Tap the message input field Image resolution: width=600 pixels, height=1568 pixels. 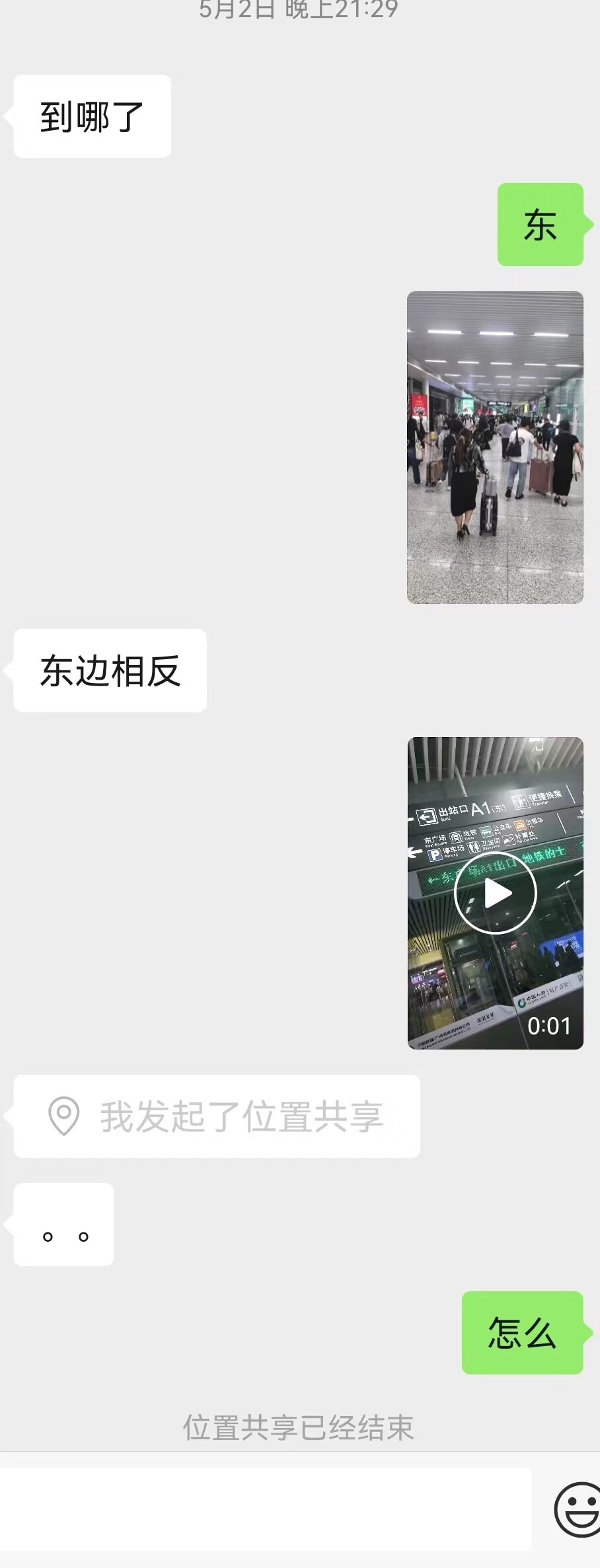click(x=264, y=1509)
